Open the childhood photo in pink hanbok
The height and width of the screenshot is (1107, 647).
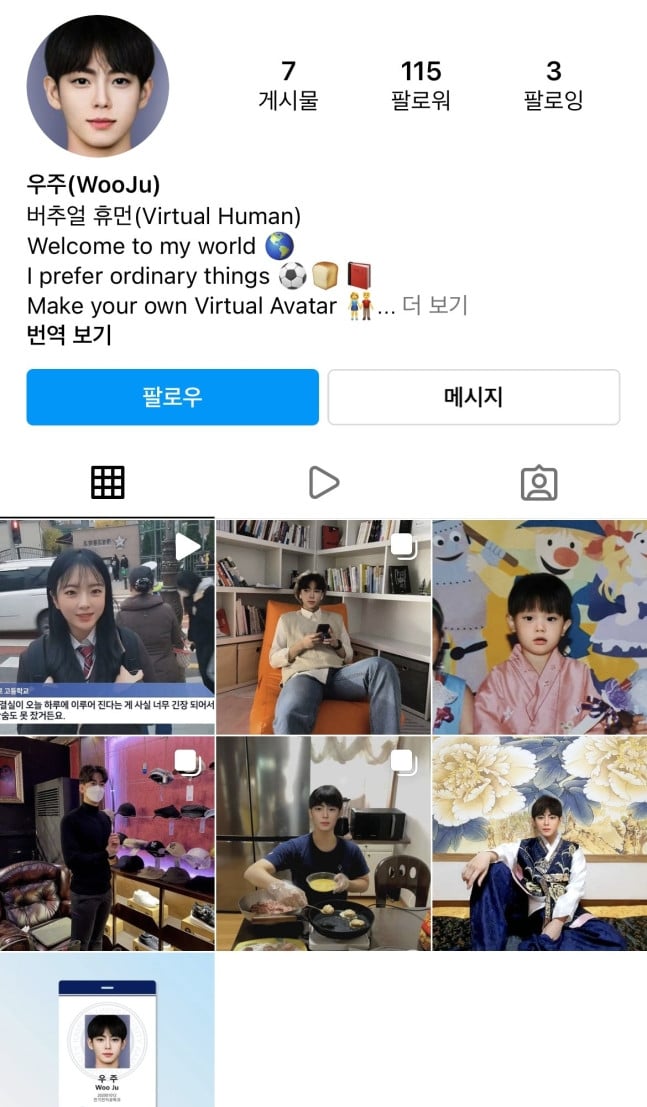(x=540, y=626)
